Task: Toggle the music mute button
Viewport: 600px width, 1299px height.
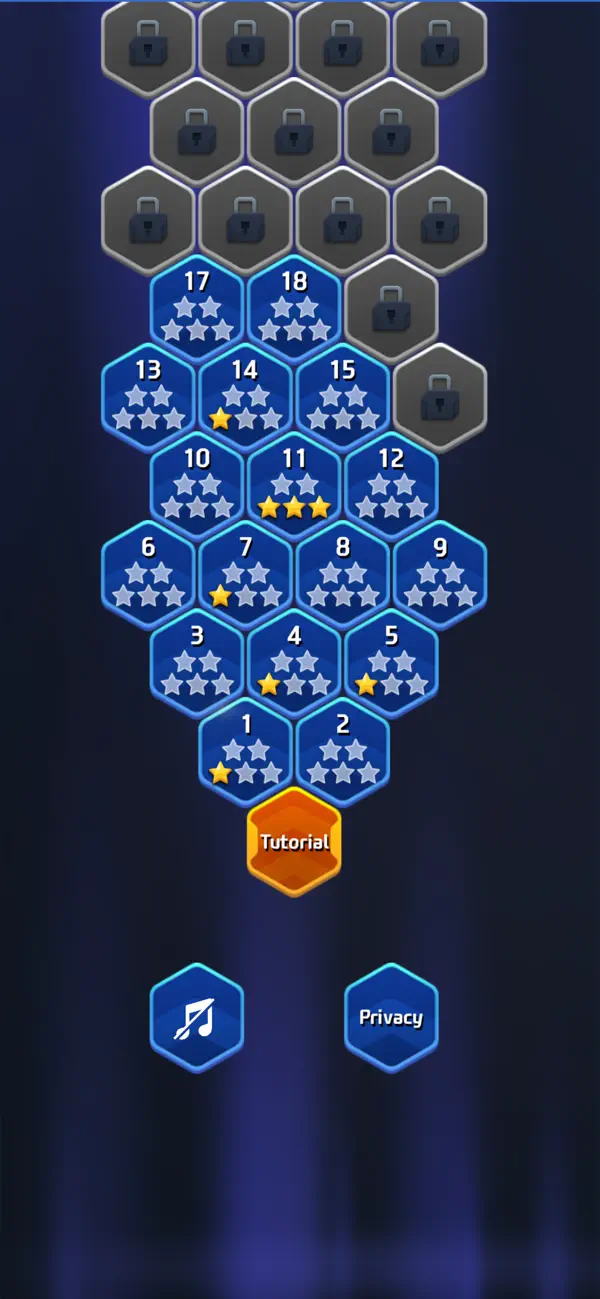Action: point(197,1018)
